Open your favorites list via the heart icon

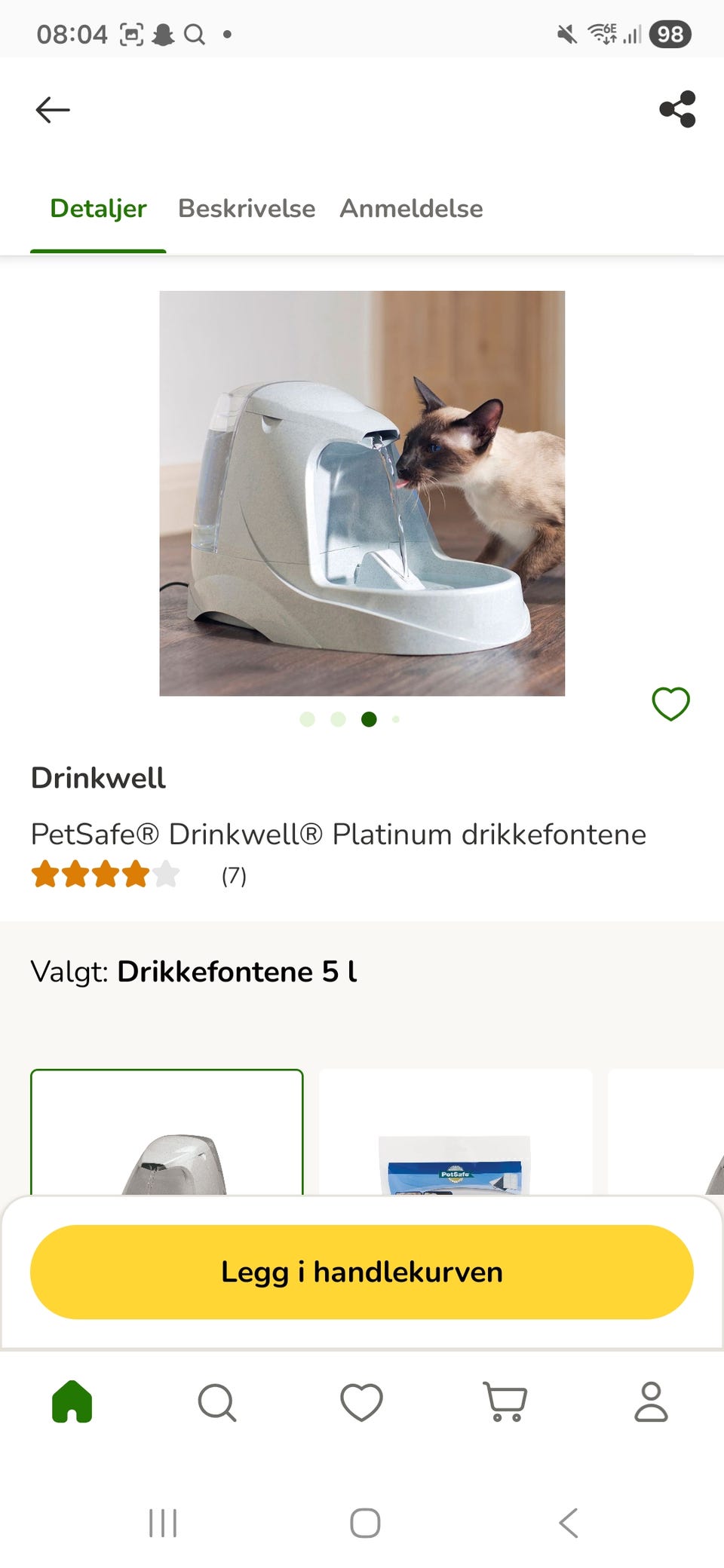[x=362, y=1402]
